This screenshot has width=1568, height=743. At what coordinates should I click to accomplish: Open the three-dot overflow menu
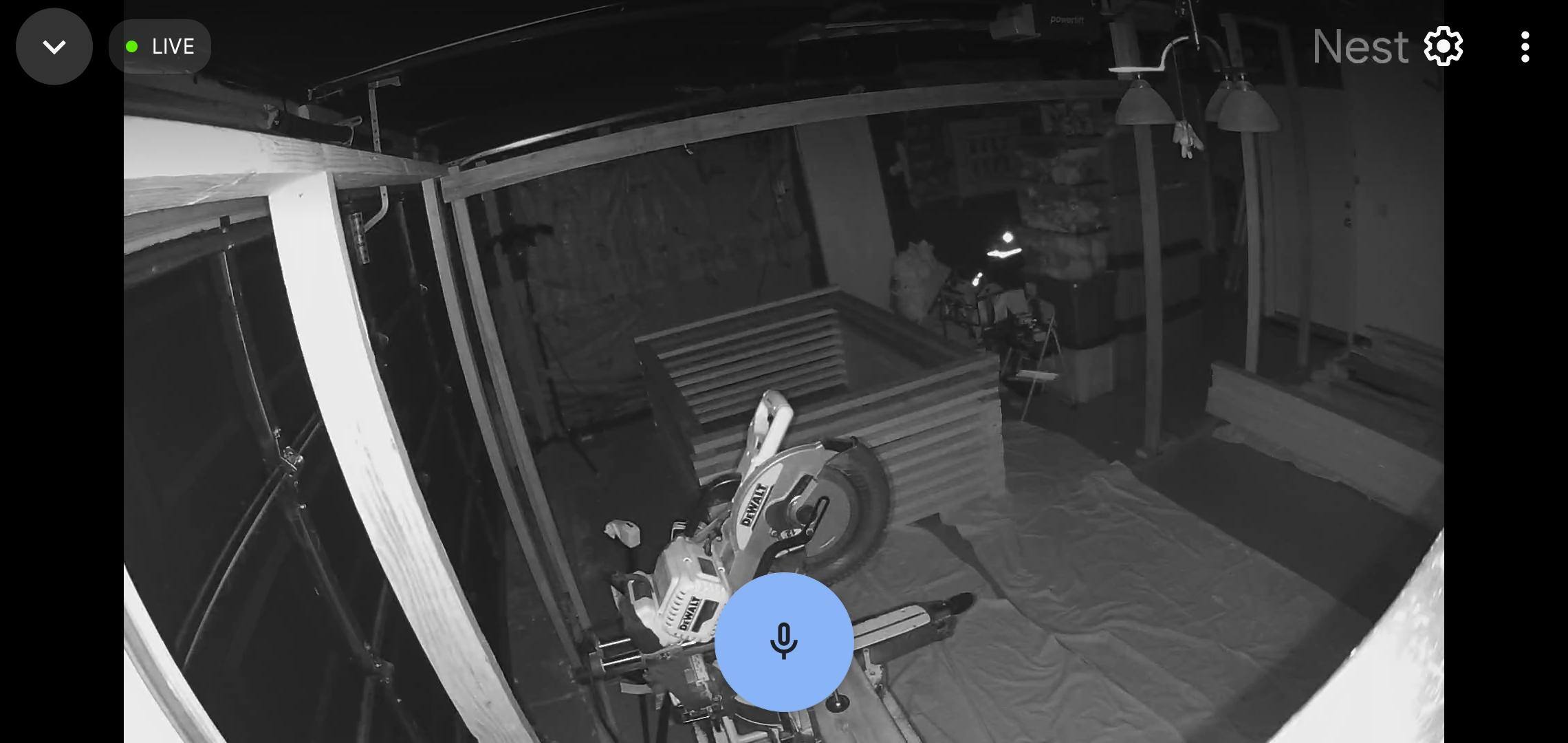[x=1525, y=47]
